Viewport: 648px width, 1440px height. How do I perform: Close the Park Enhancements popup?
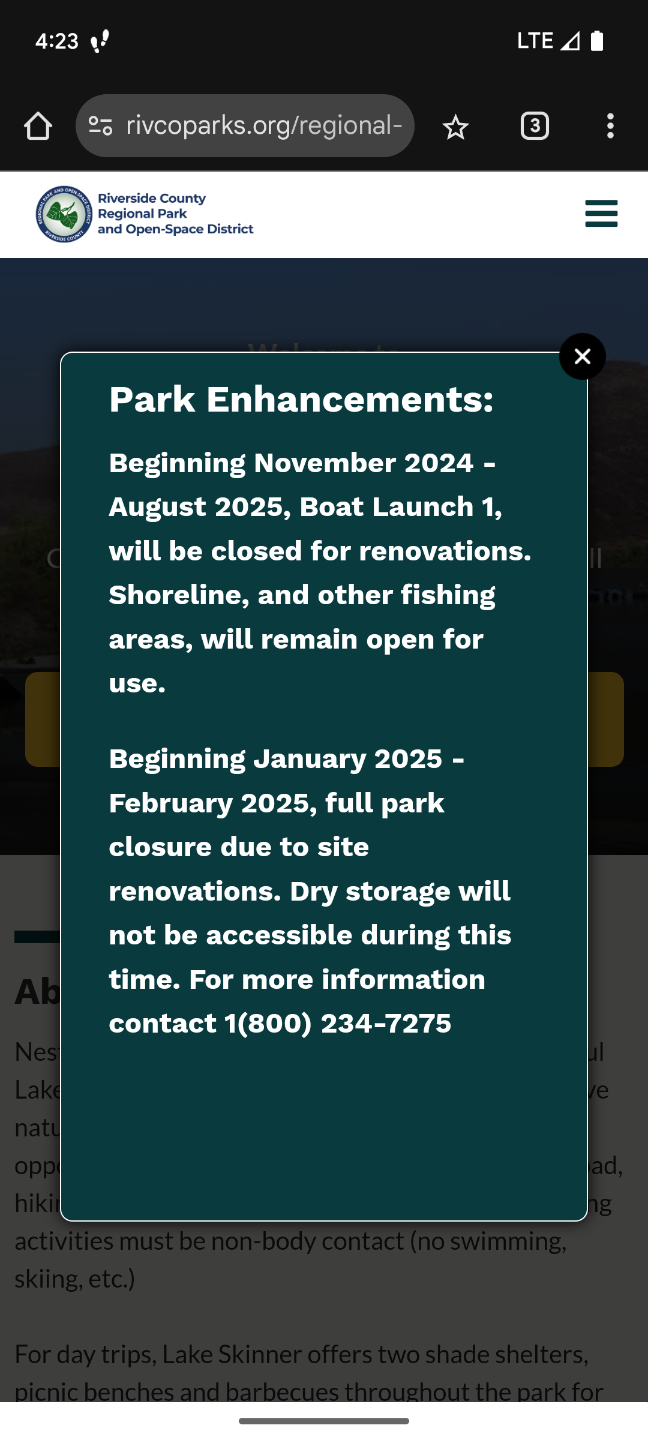pos(582,356)
